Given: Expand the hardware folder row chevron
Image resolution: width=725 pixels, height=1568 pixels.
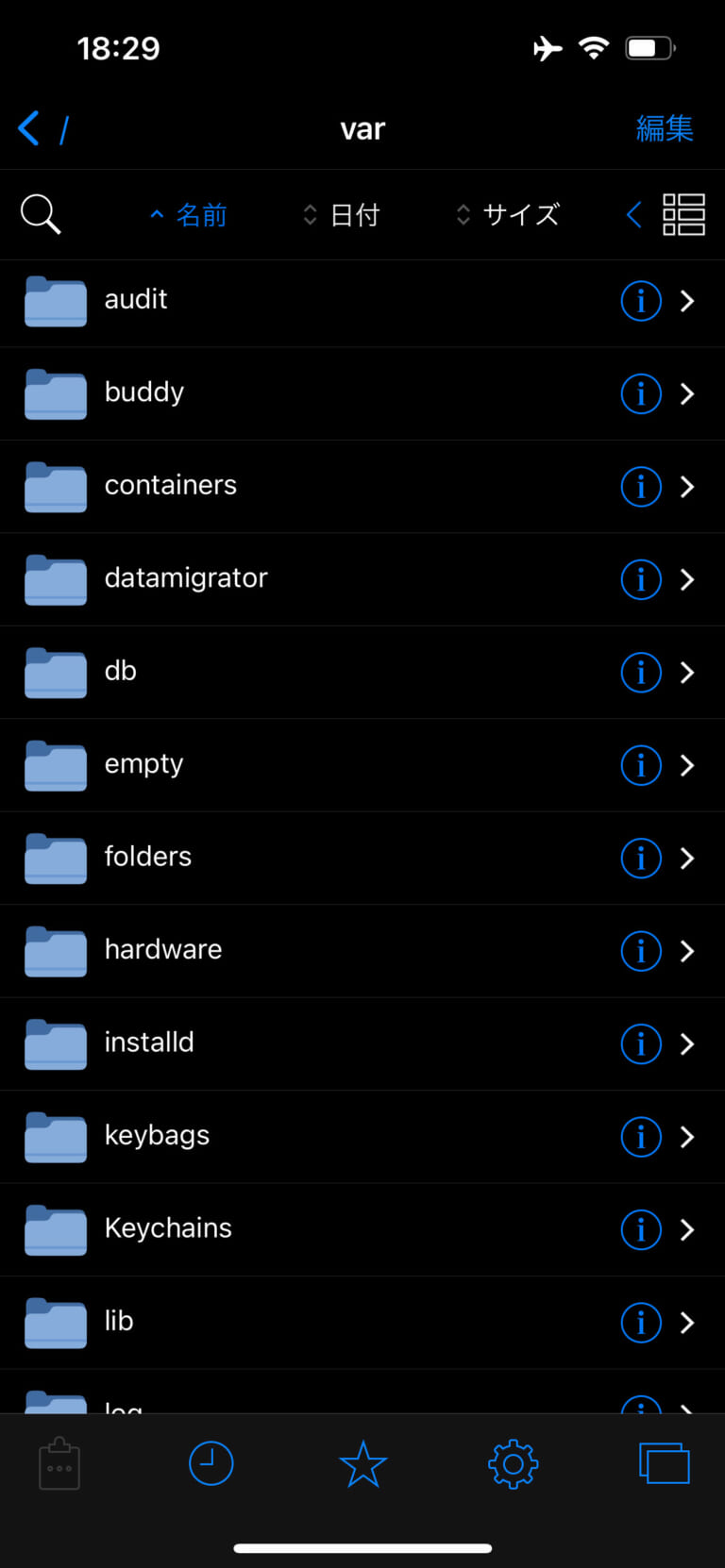Looking at the screenshot, I should tap(688, 951).
